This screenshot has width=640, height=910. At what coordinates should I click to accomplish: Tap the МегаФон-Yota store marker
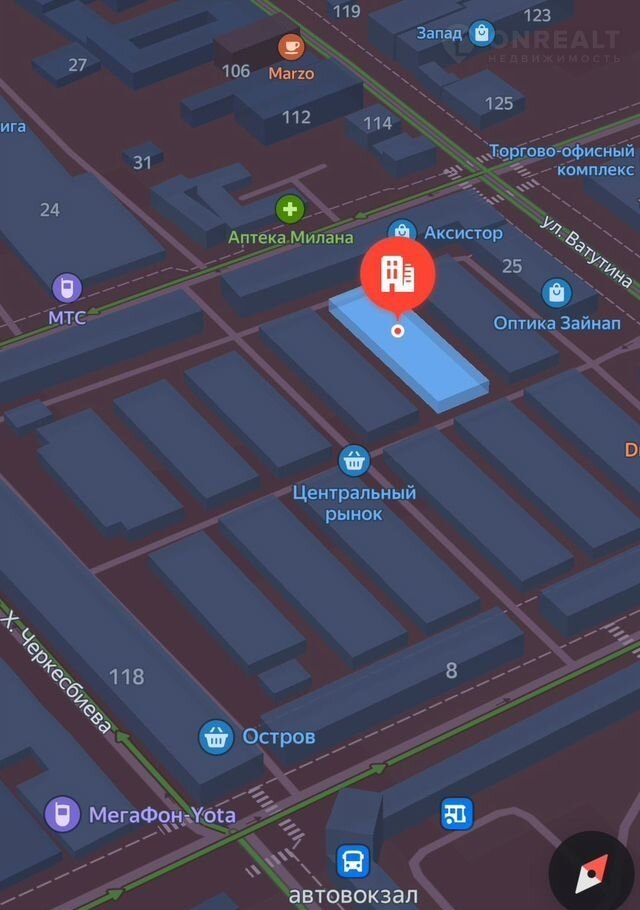point(62,814)
